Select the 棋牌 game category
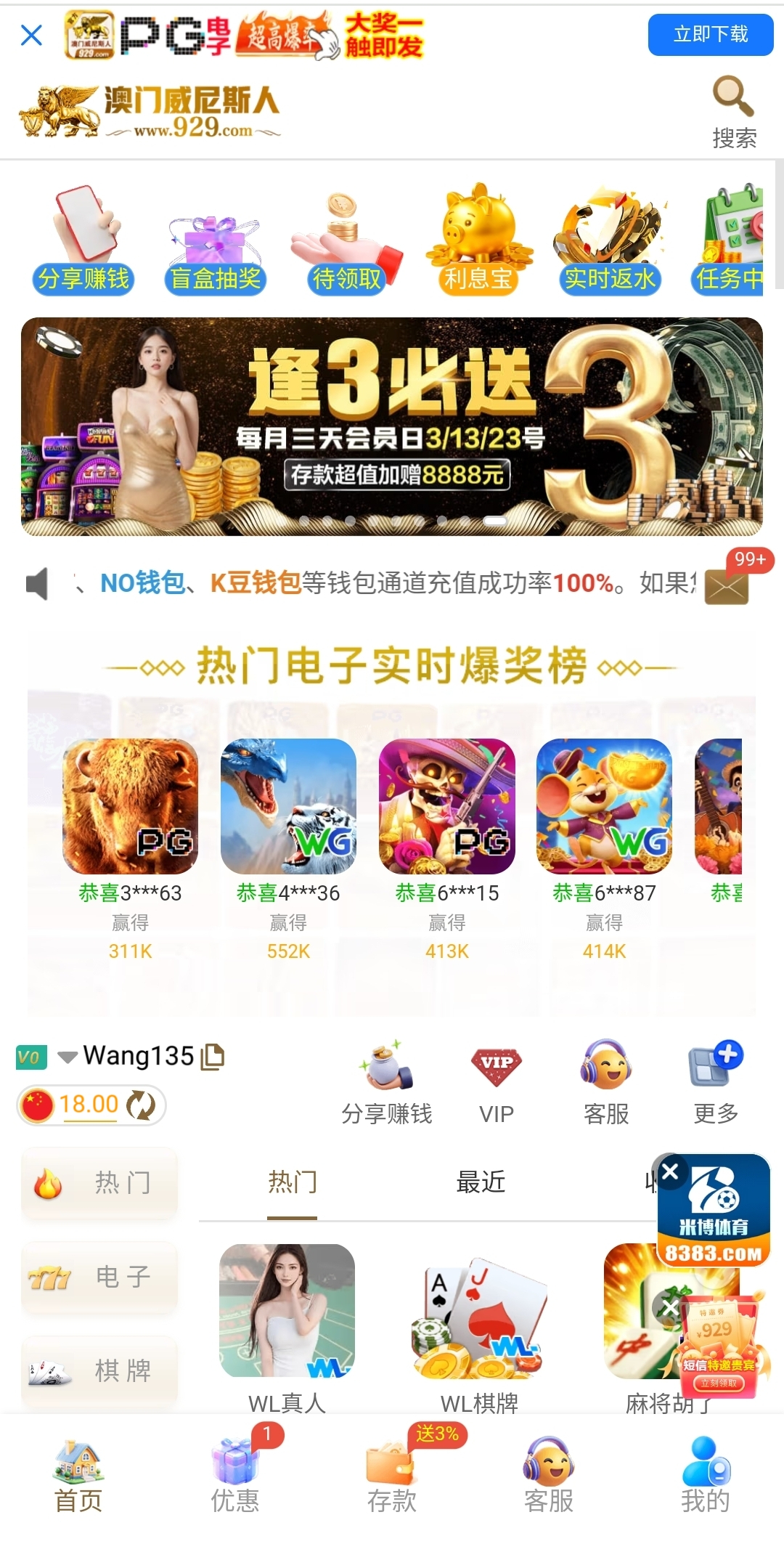Screen dimensions: 784x1544 click(x=99, y=1371)
